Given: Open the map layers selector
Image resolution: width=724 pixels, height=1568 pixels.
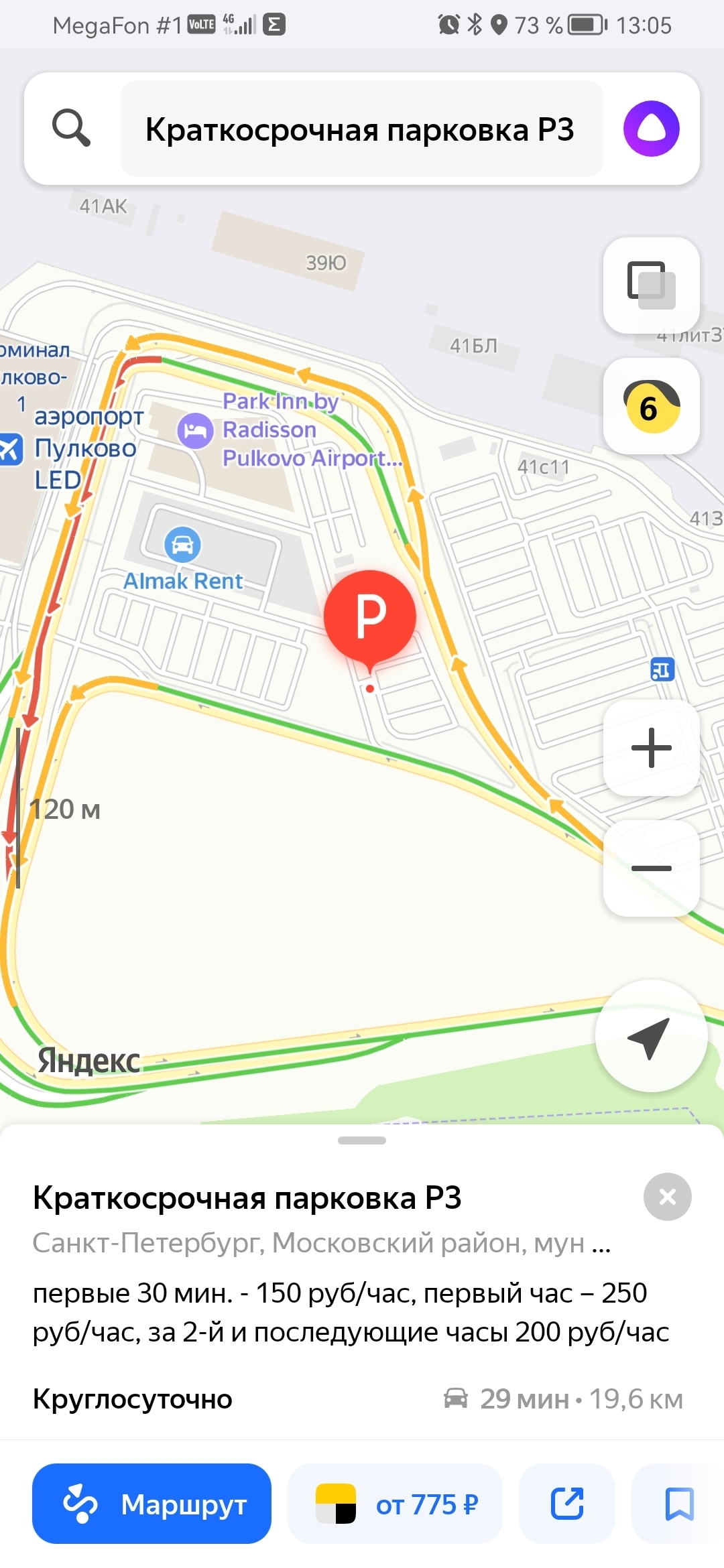Looking at the screenshot, I should click(651, 285).
